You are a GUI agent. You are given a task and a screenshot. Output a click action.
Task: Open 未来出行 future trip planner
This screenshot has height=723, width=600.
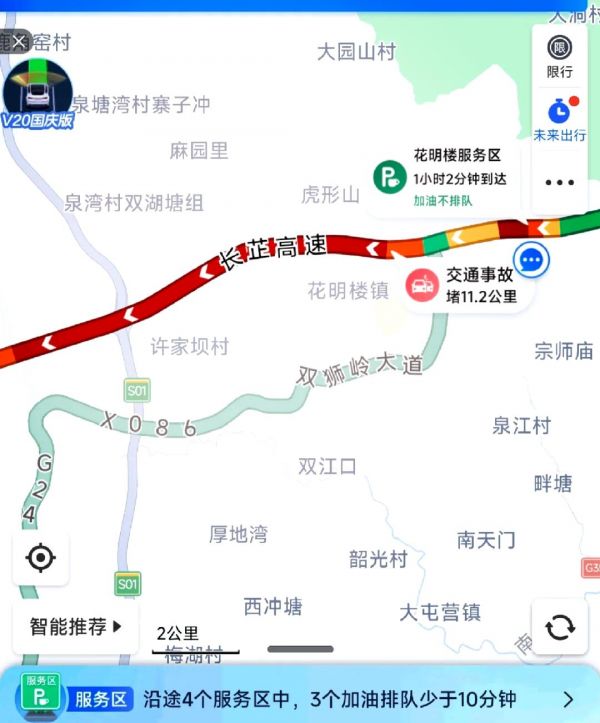[x=560, y=118]
